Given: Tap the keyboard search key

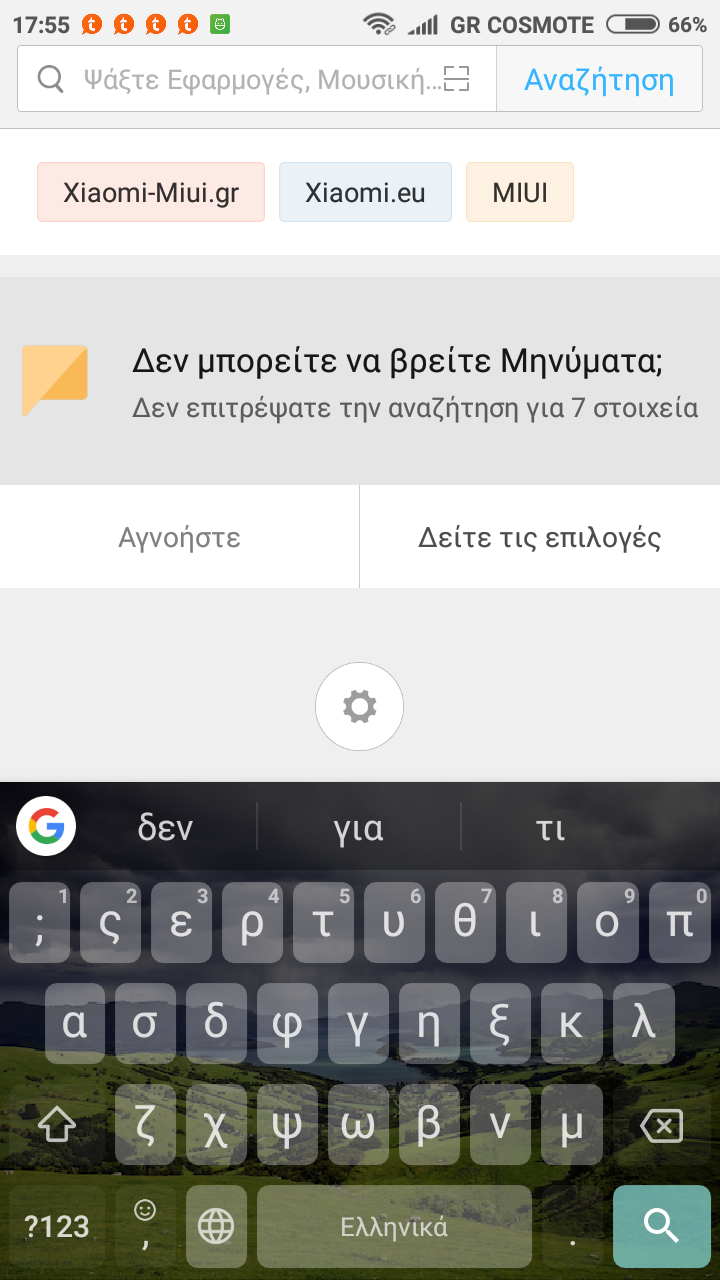Looking at the screenshot, I should [661, 1226].
